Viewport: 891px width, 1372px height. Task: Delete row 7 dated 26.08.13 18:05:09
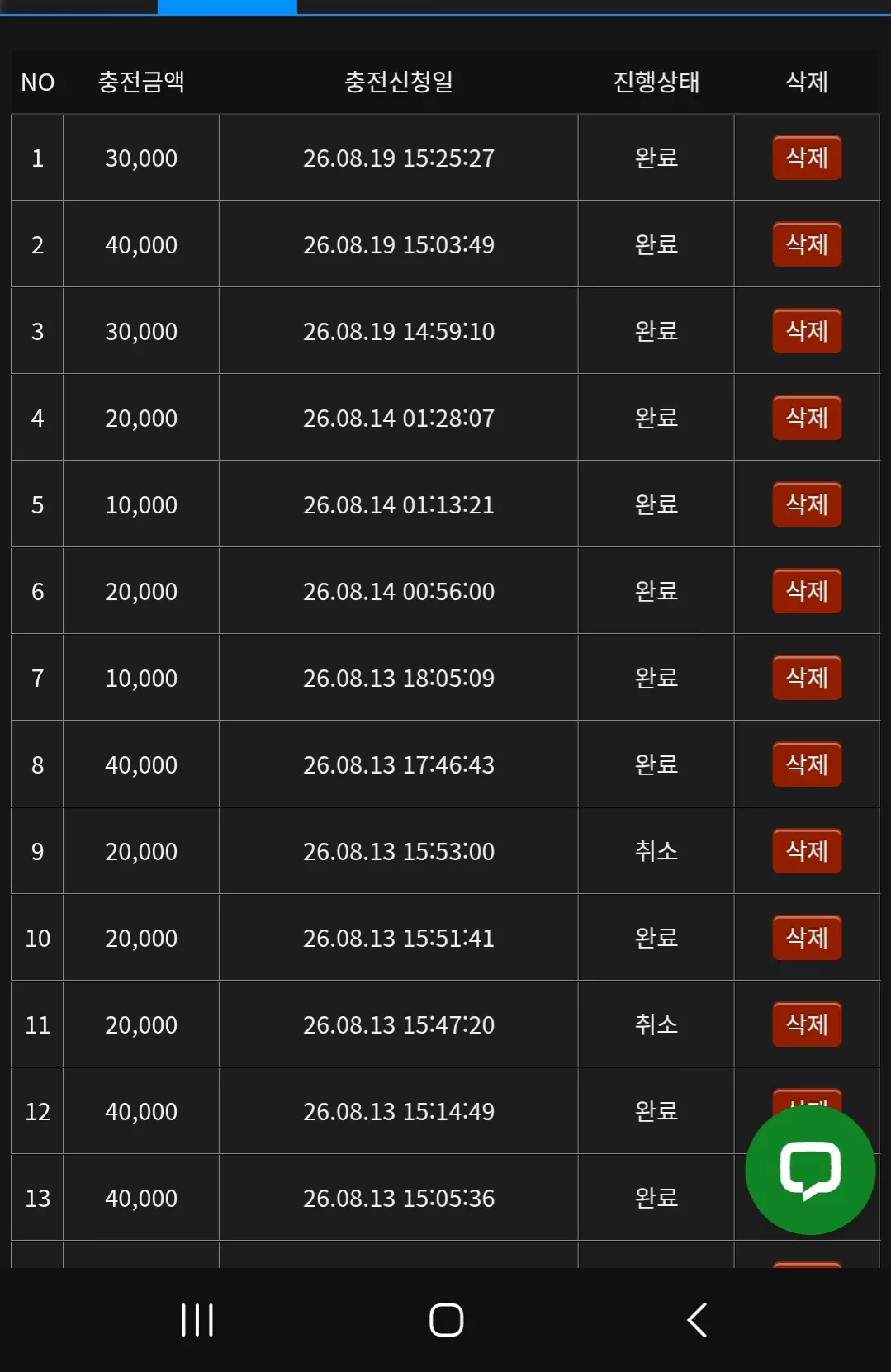(807, 678)
